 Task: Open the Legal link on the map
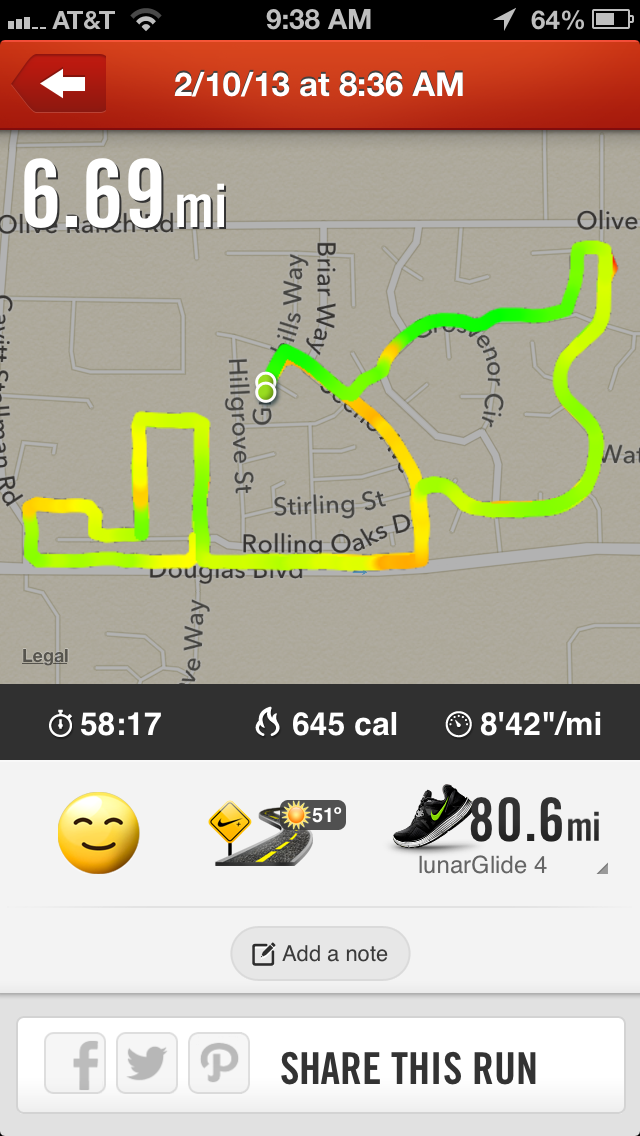45,656
